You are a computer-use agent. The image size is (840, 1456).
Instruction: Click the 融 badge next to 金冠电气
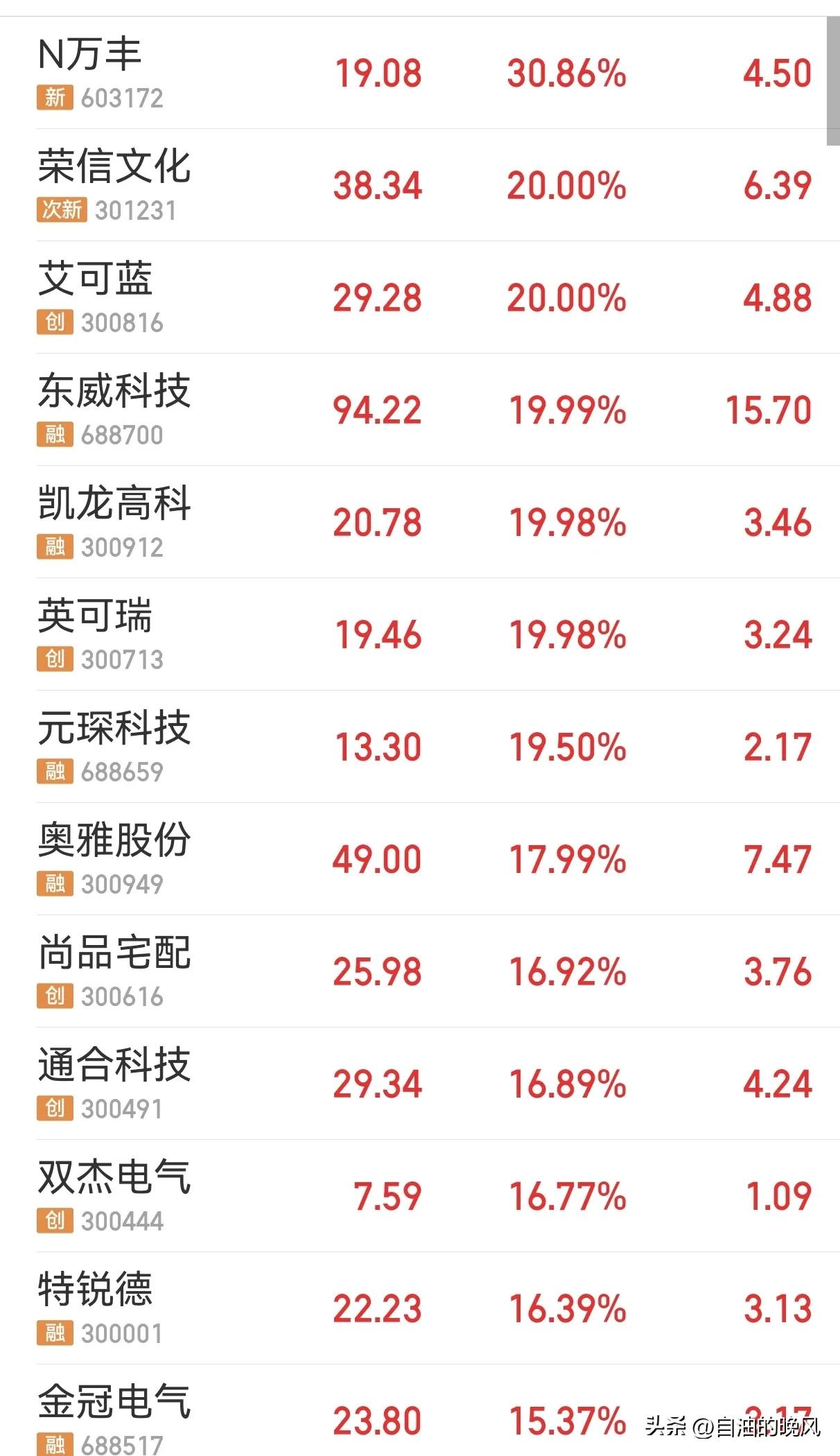(54, 1444)
